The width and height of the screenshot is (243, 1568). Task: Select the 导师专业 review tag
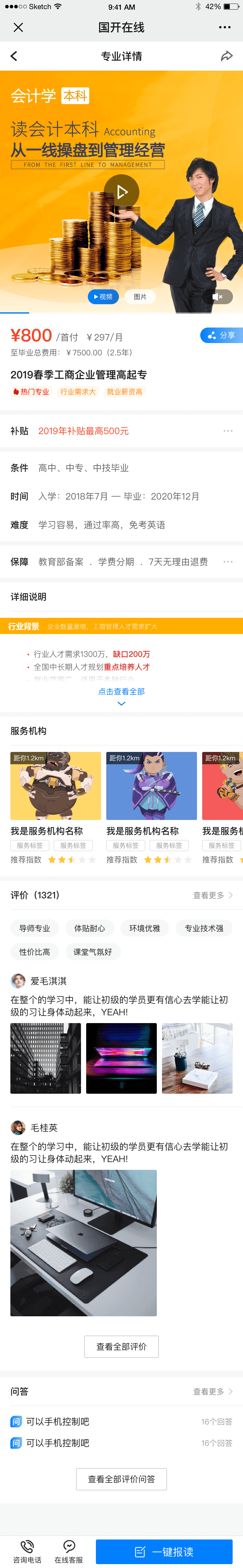tap(35, 928)
